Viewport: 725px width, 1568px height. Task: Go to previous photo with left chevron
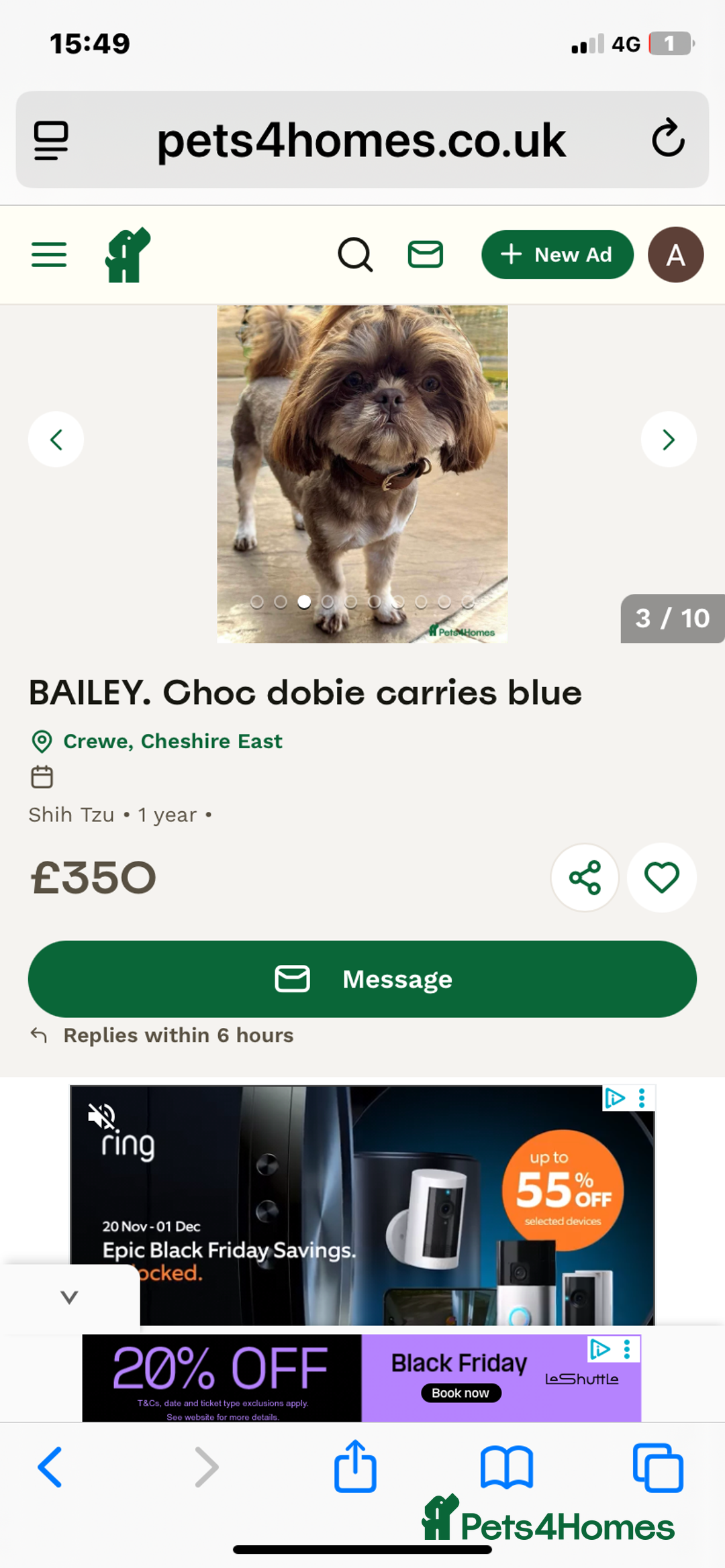click(x=56, y=439)
